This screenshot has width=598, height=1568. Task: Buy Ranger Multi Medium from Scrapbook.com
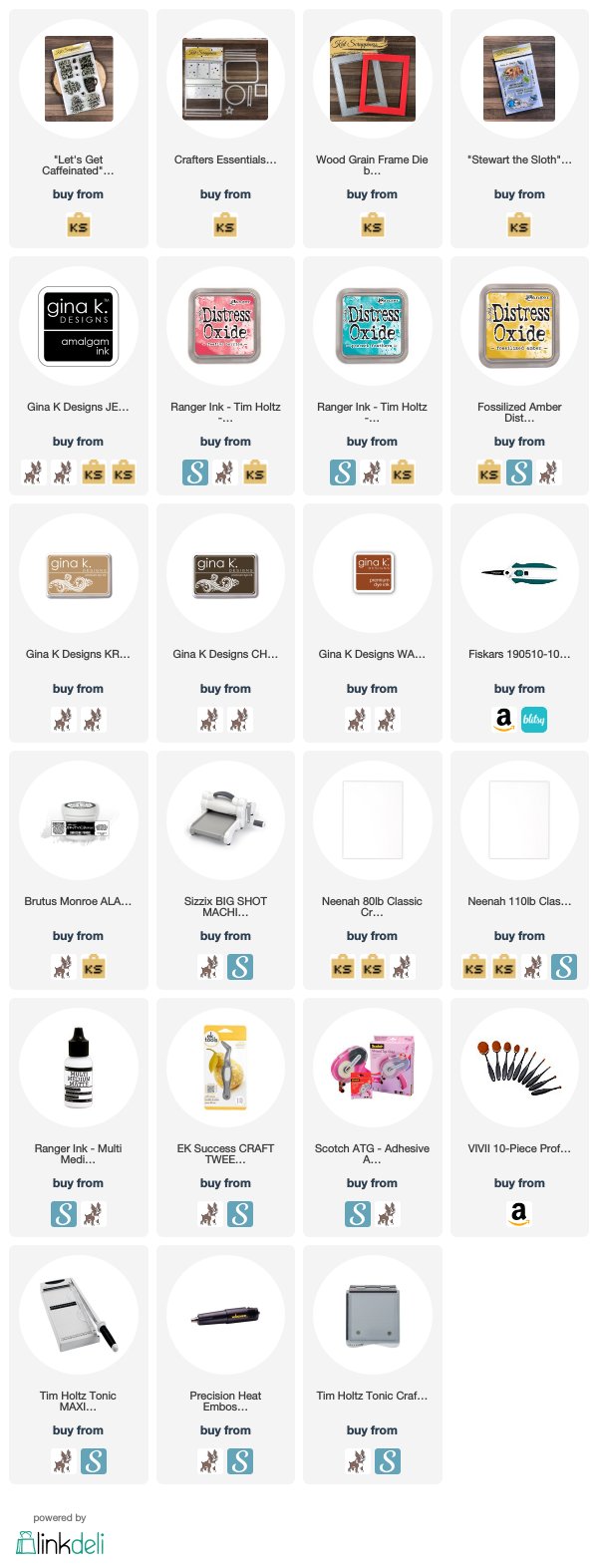(x=64, y=1214)
